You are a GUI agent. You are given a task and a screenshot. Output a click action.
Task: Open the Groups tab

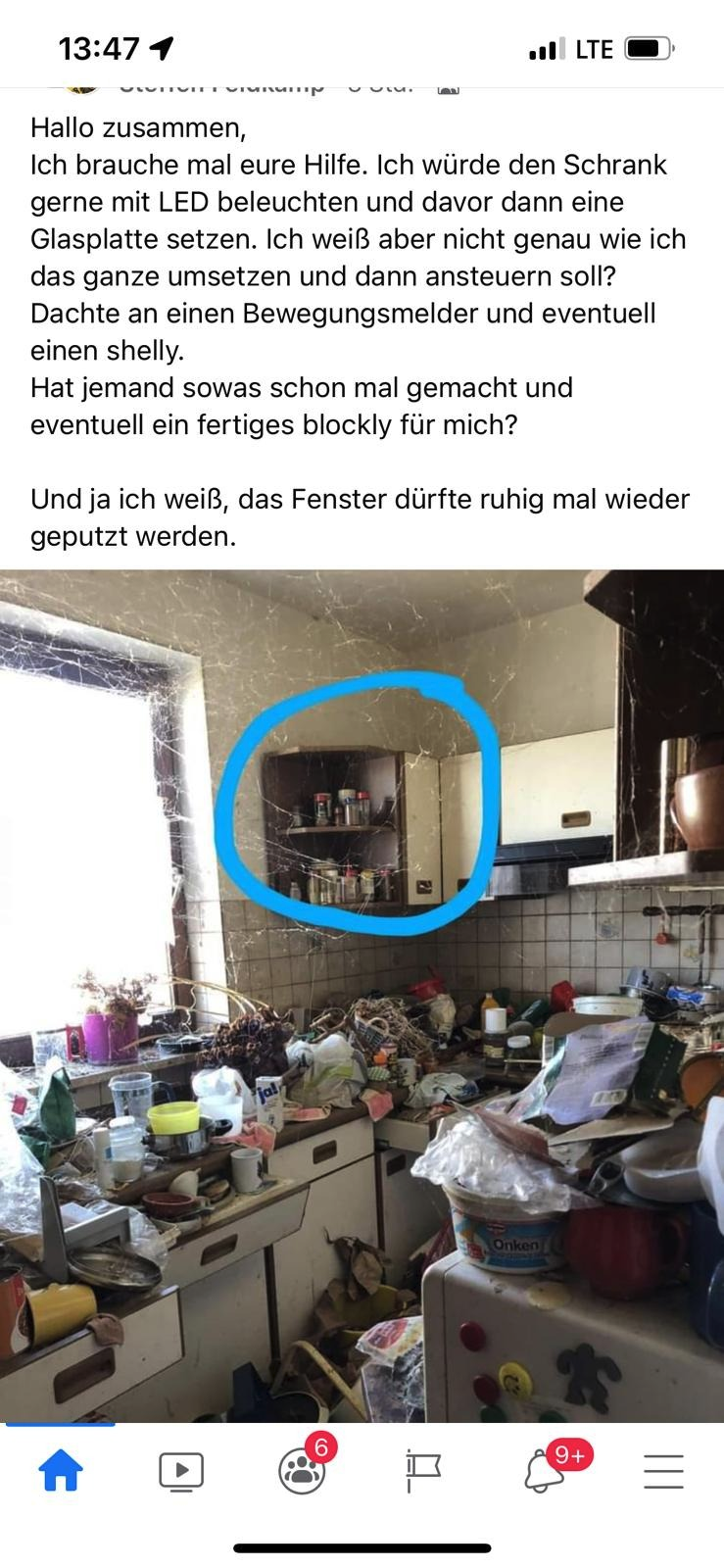point(302,1471)
